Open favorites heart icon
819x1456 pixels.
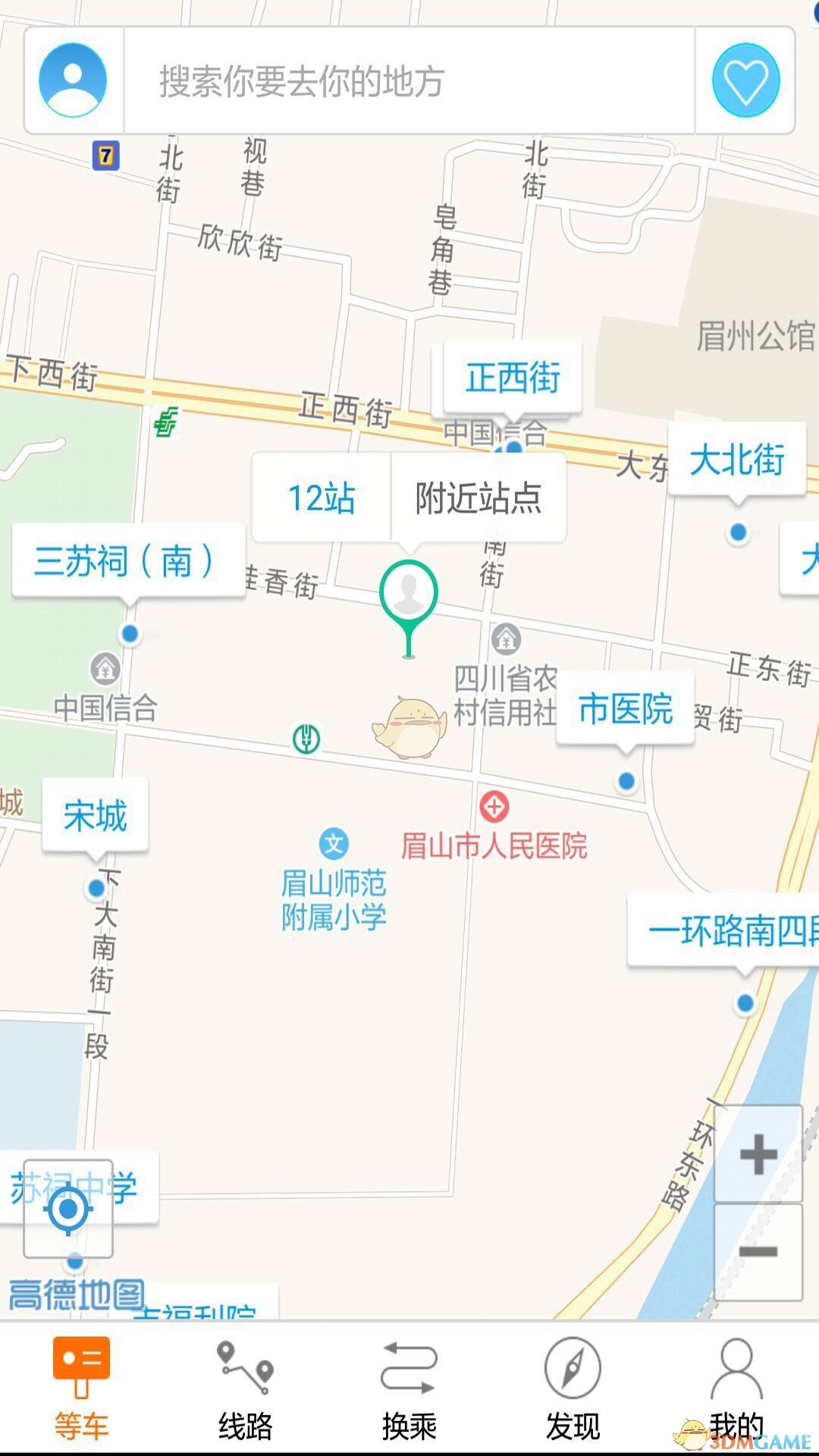click(x=745, y=80)
